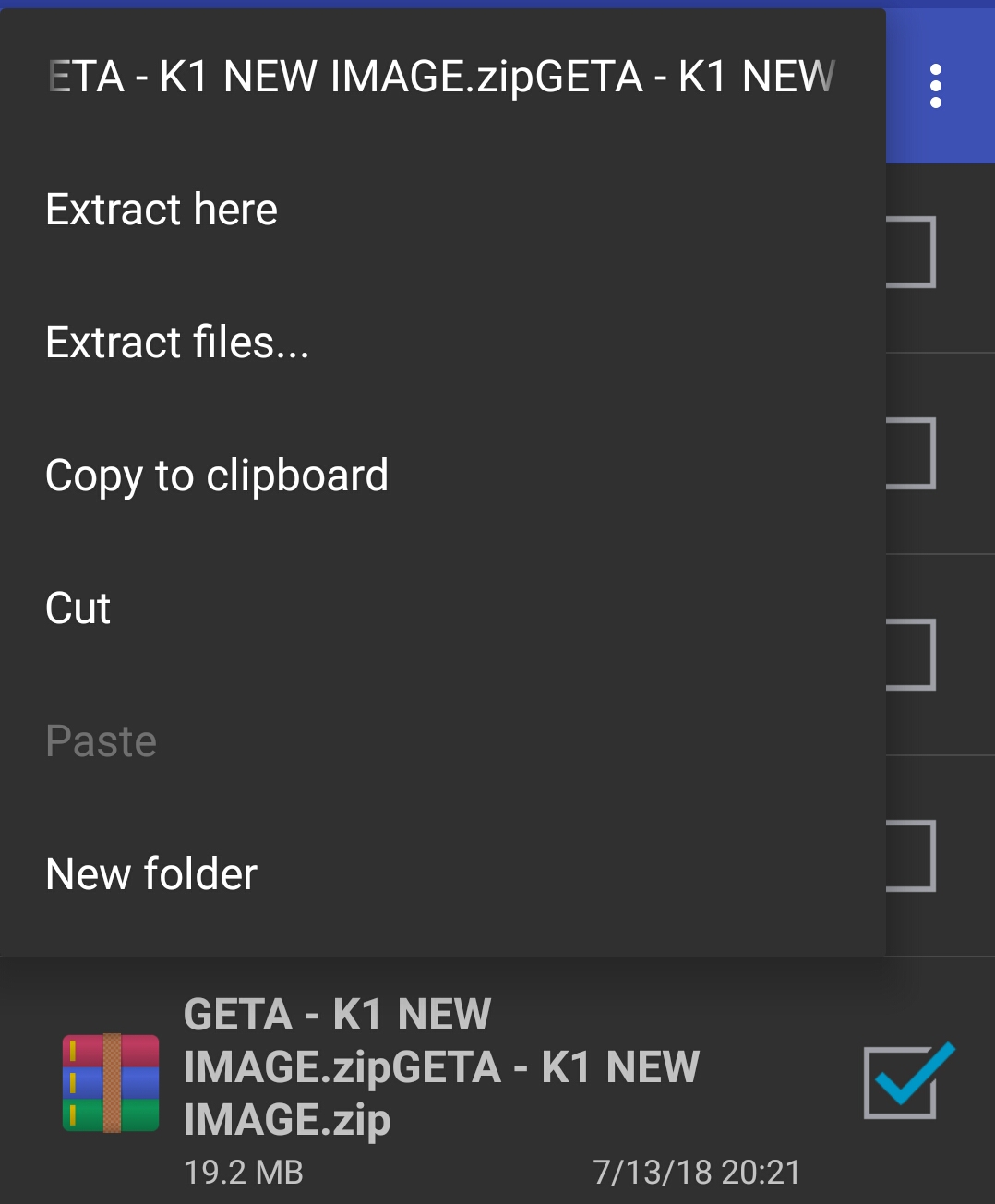Screen dimensions: 995x1204
Task: Create a New folder
Action: pos(442,874)
